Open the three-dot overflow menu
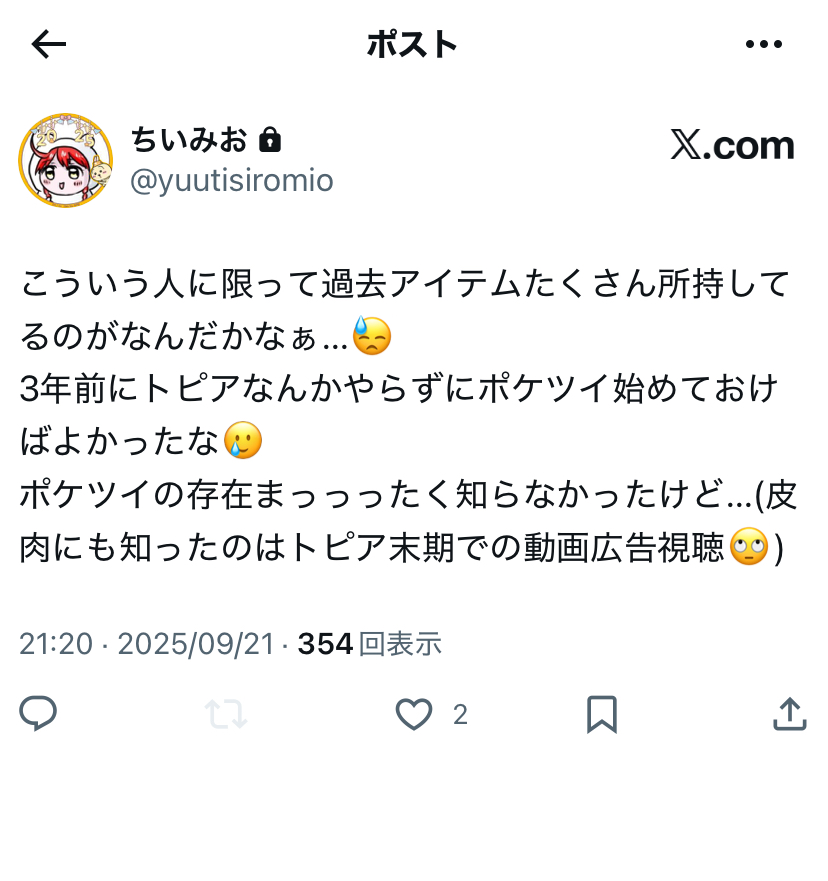This screenshot has height=881, width=828. 764,44
